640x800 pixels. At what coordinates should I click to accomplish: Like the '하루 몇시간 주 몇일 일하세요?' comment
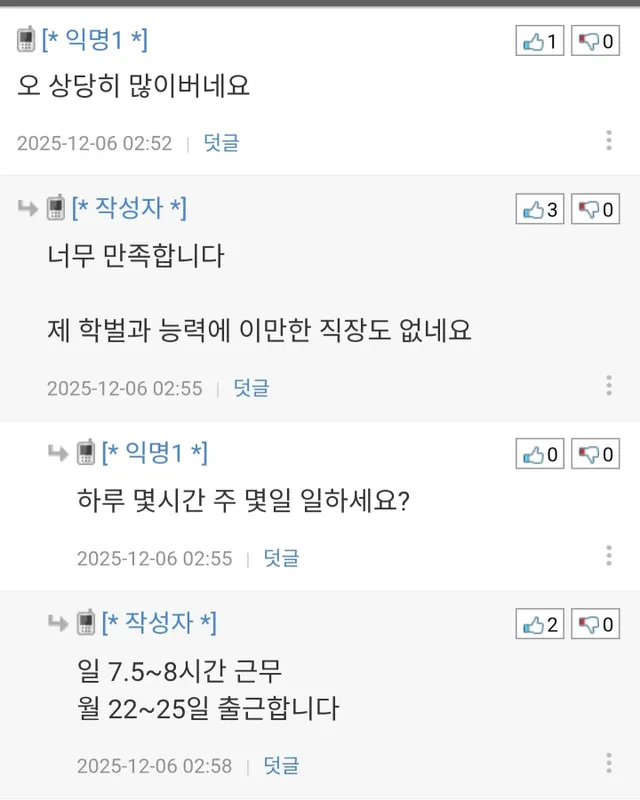pos(541,455)
